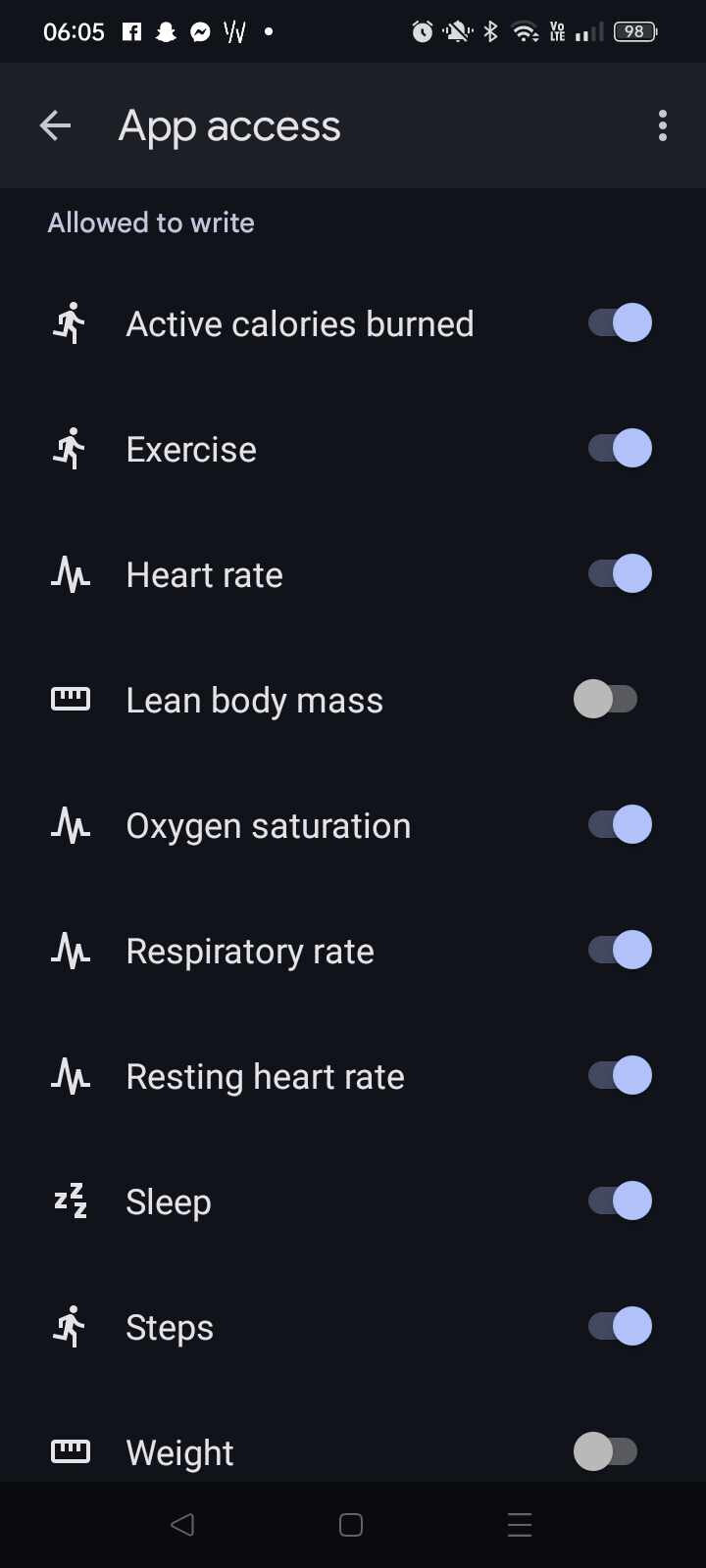
Task: Disable Steps write access
Action: pyautogui.click(x=620, y=1326)
